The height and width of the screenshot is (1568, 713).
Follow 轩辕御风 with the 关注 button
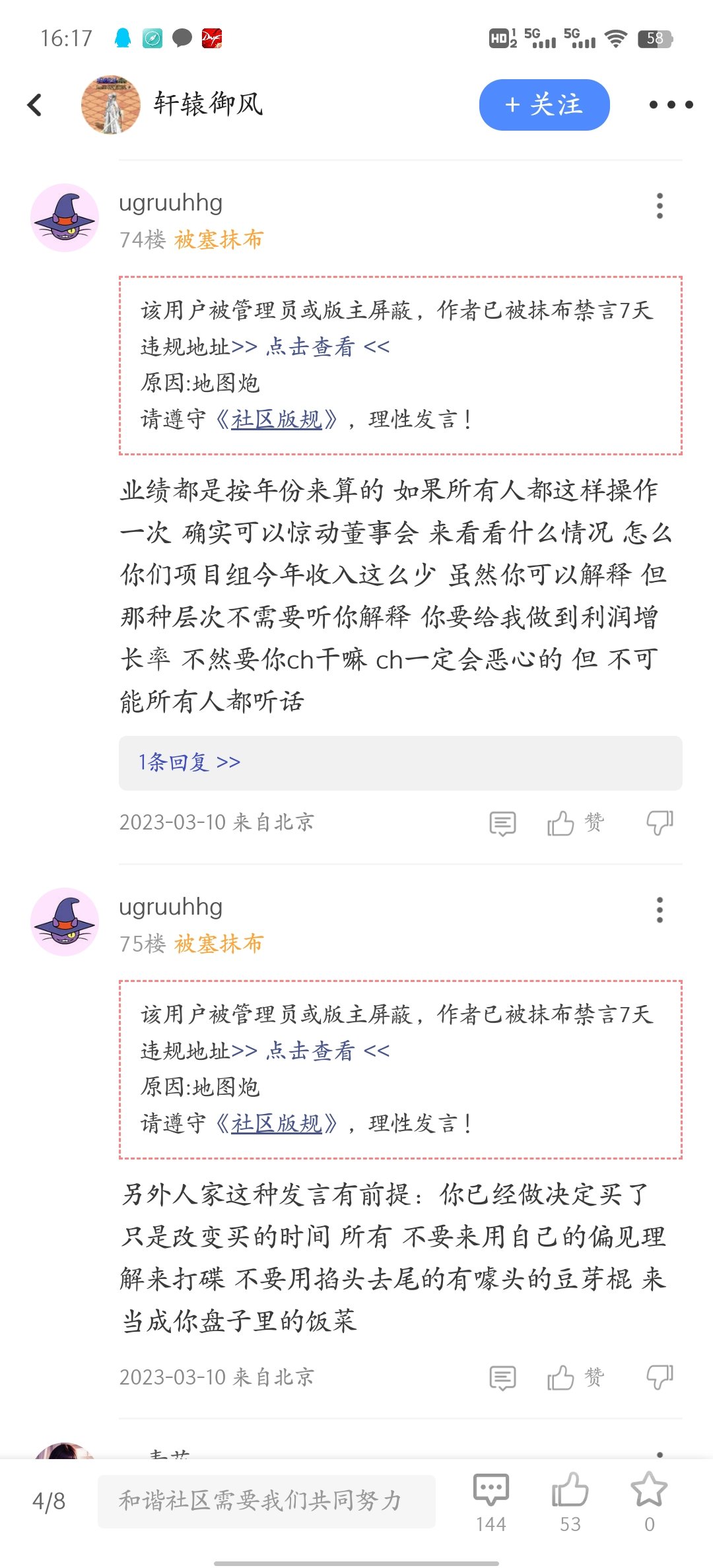[544, 105]
